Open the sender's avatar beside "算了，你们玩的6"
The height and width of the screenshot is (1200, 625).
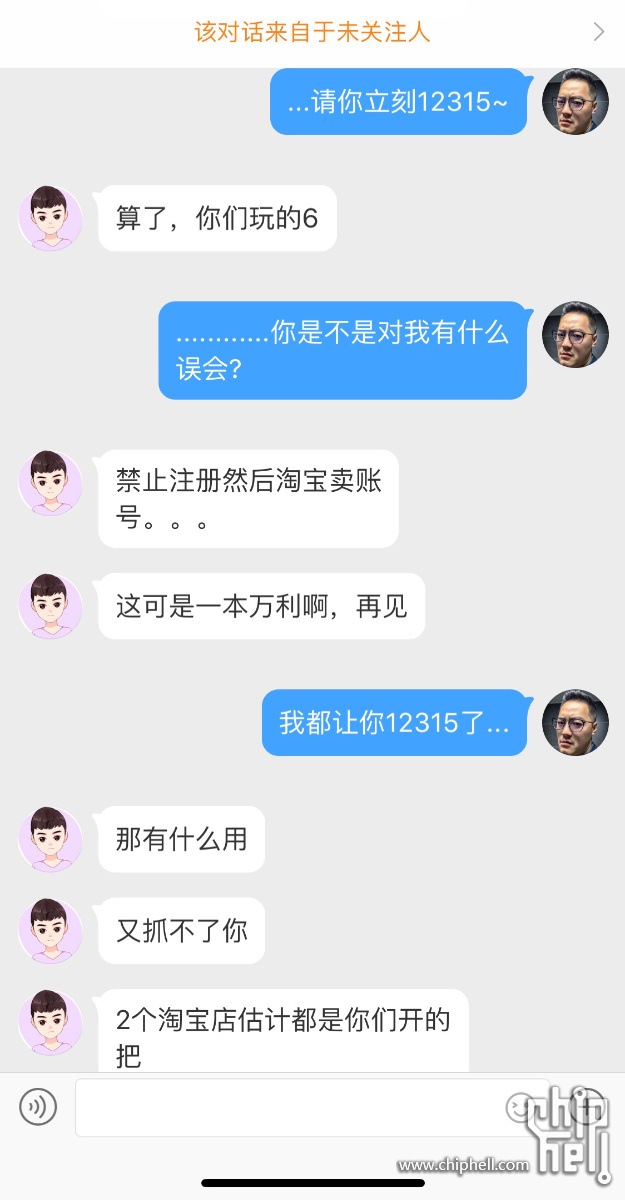pyautogui.click(x=50, y=218)
